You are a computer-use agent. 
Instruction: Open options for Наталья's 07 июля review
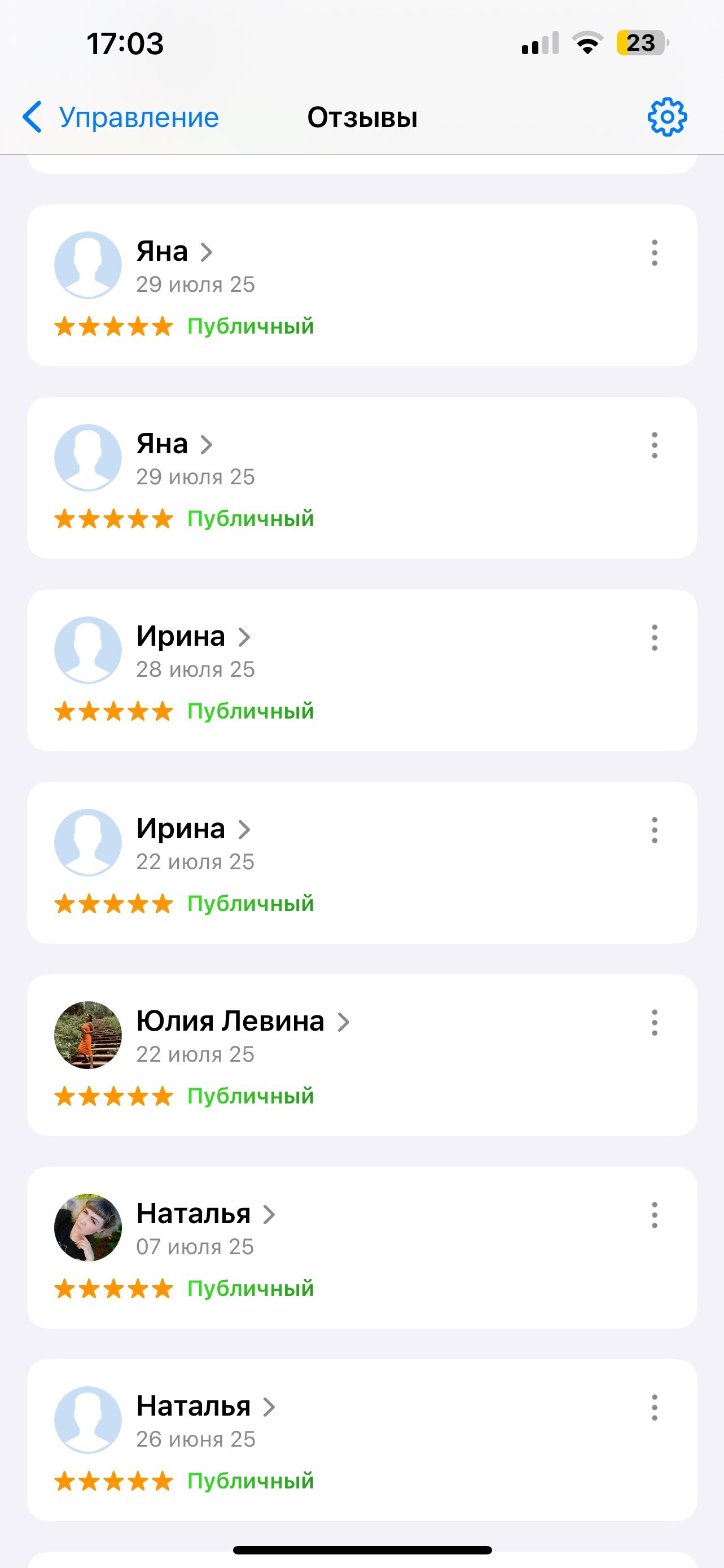pos(654,1214)
